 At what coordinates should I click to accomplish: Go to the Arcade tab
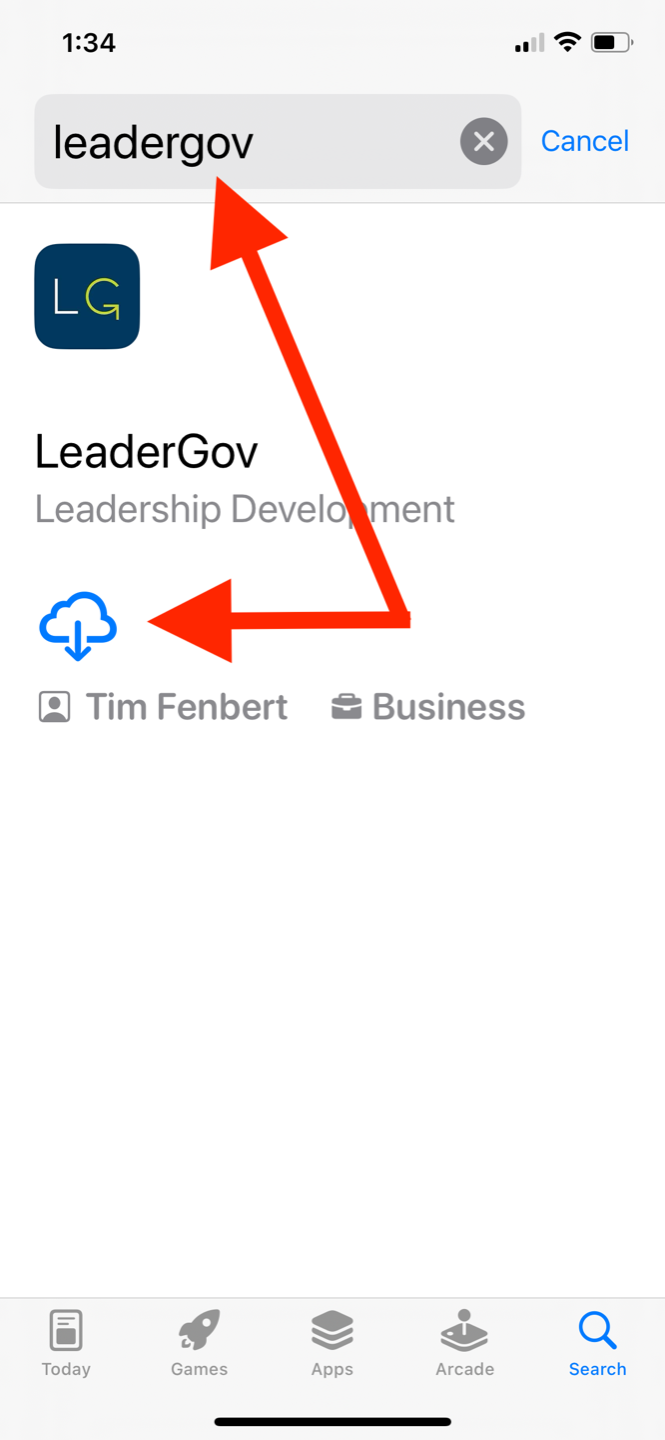464,1343
